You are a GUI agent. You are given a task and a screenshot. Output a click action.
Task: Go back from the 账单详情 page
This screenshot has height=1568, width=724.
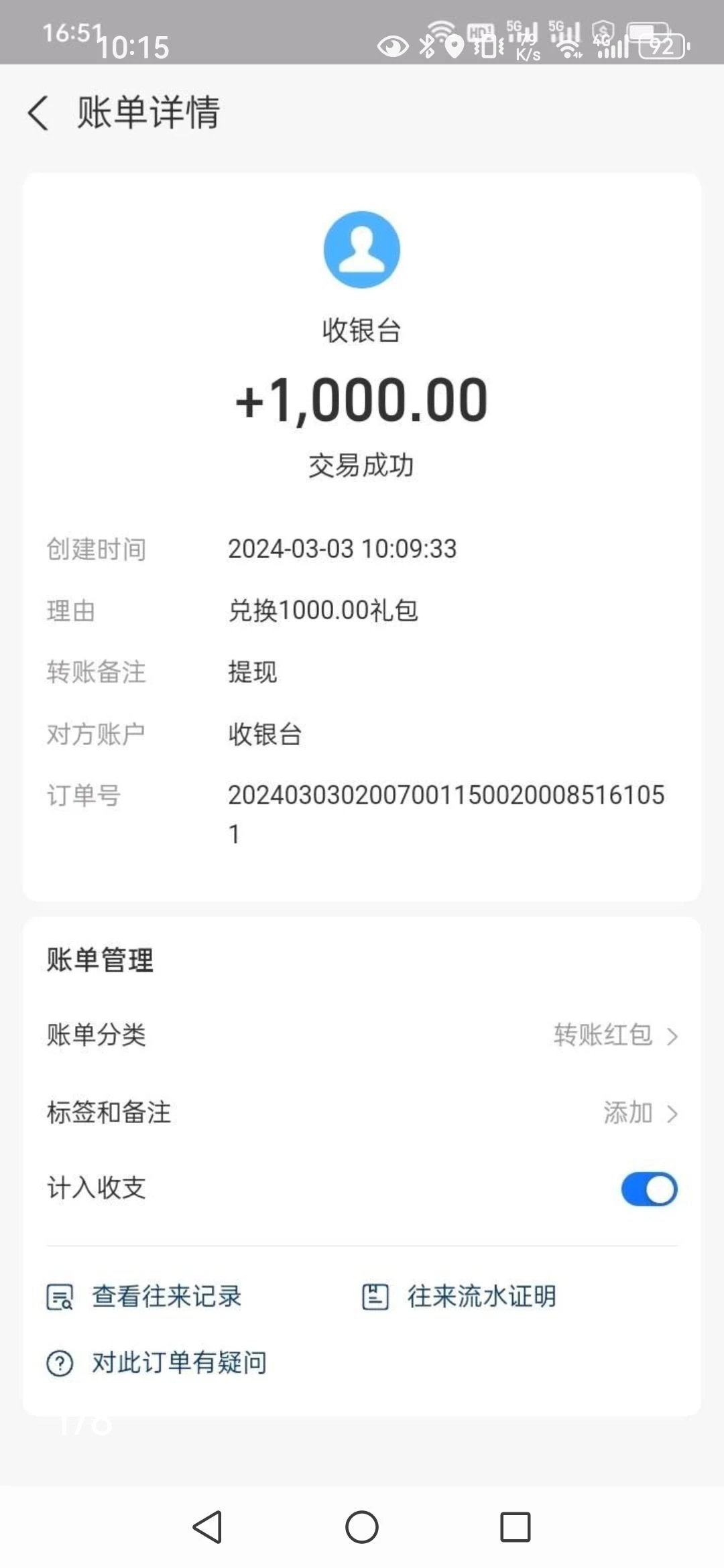[x=39, y=113]
